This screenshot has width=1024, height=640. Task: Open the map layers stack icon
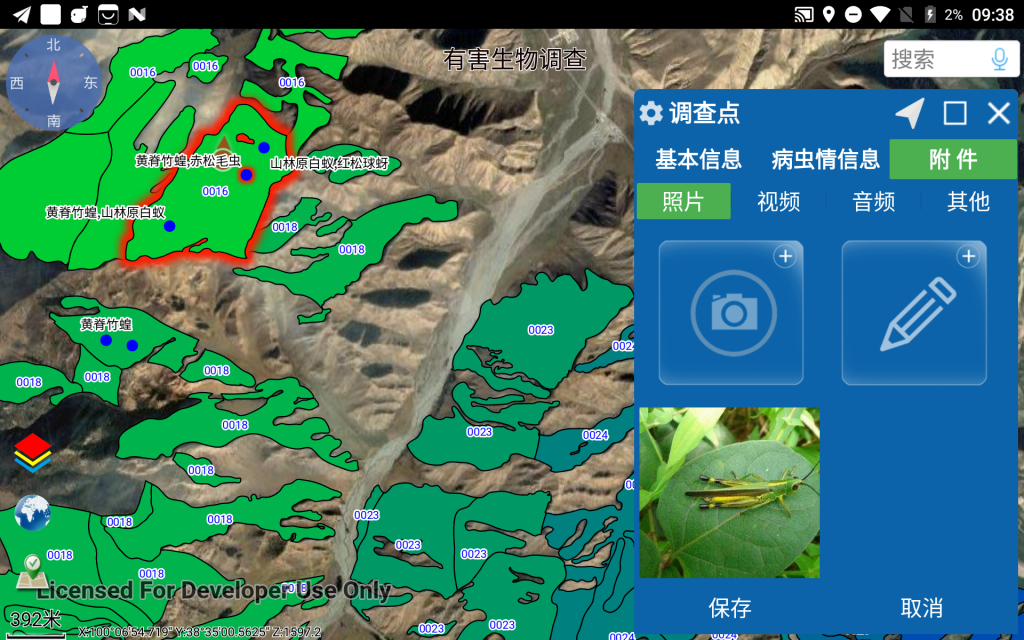click(33, 453)
